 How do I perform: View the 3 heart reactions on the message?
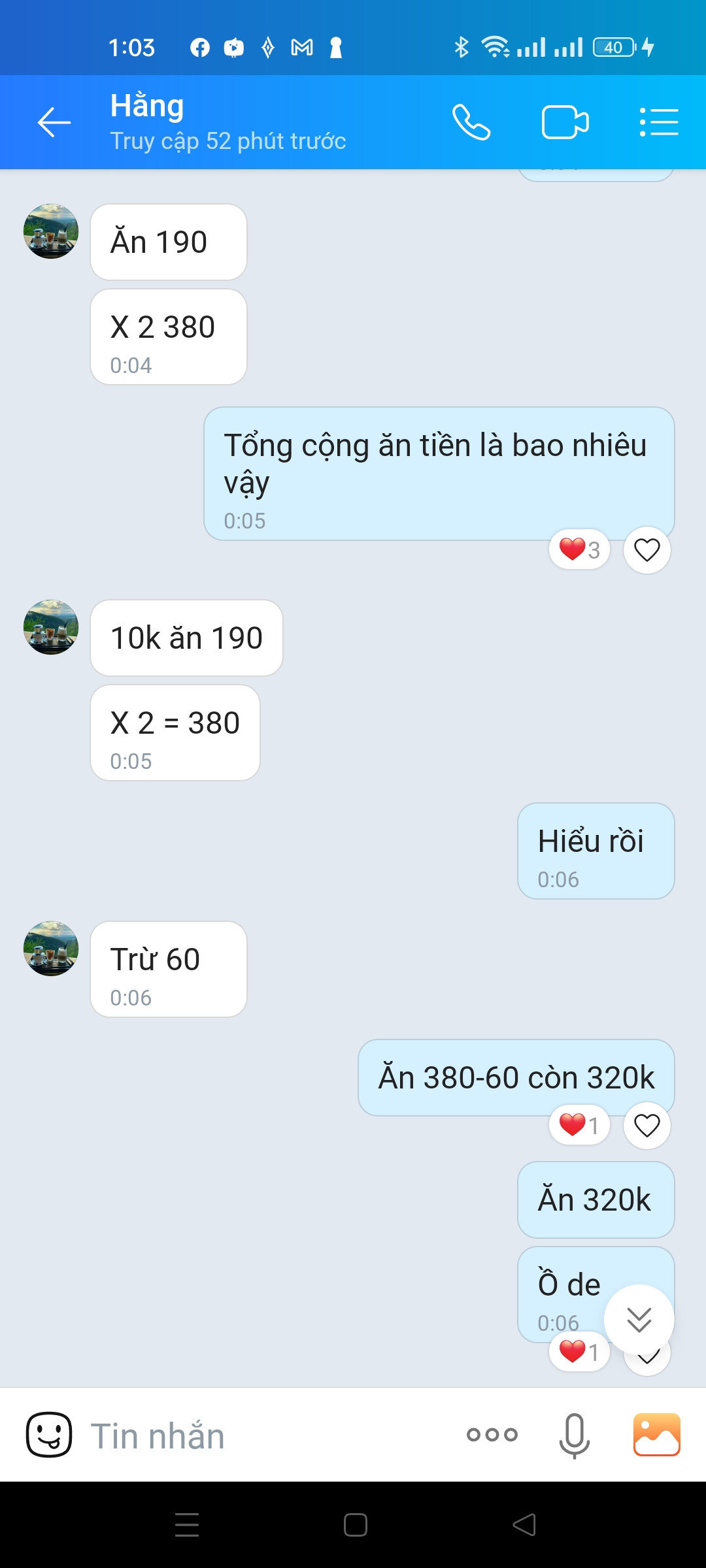click(x=580, y=549)
